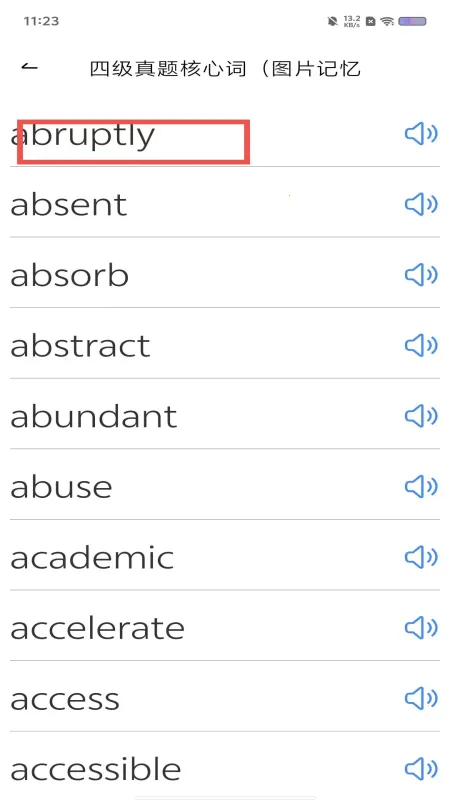Viewport: 450px width, 800px height.
Task: Hear the word access spoken
Action: 421,698
